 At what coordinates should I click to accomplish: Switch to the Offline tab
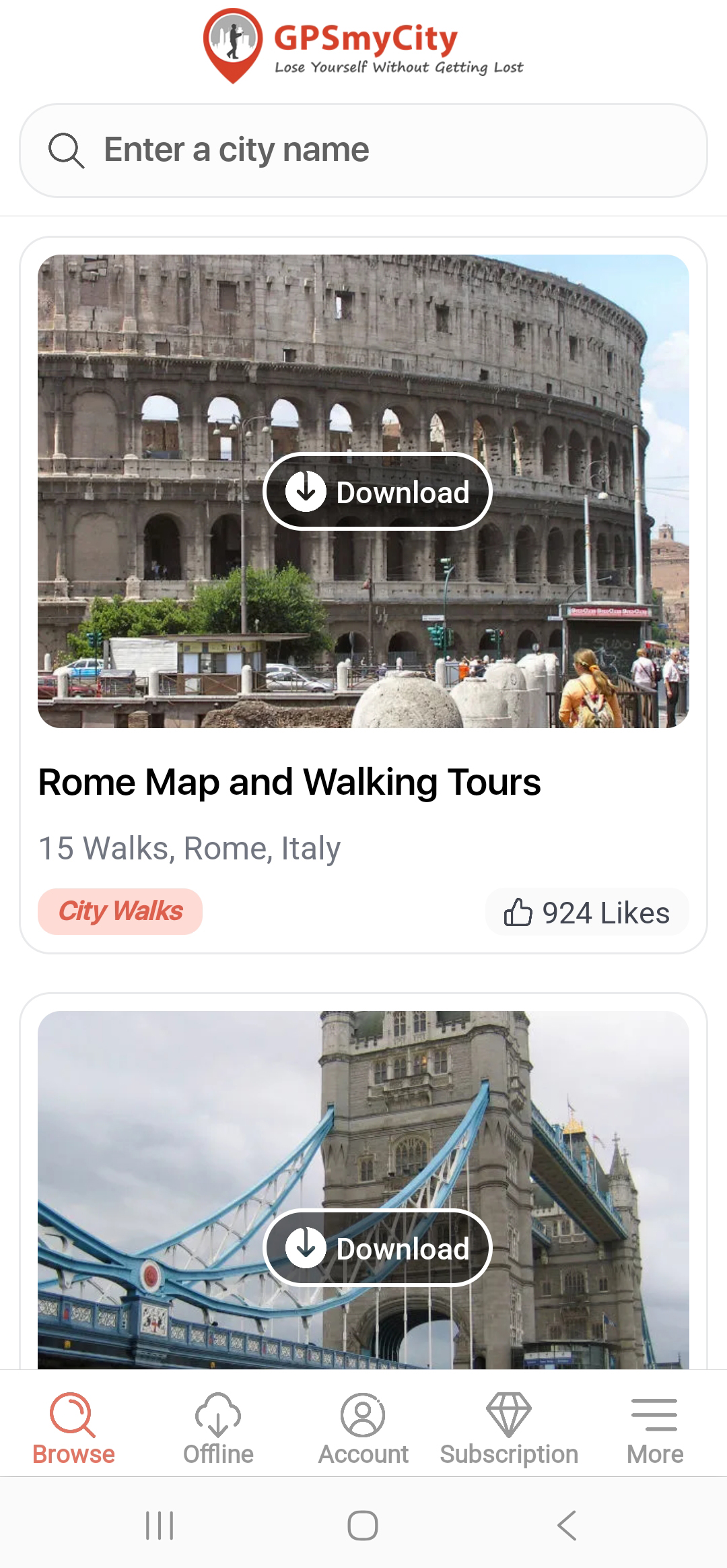[x=218, y=1435]
